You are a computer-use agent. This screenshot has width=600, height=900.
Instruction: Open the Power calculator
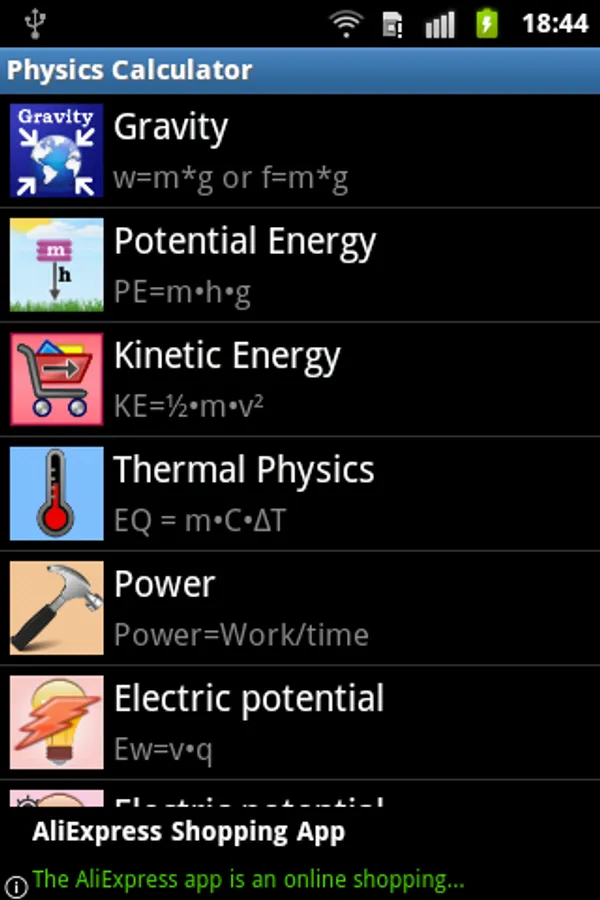click(x=300, y=607)
